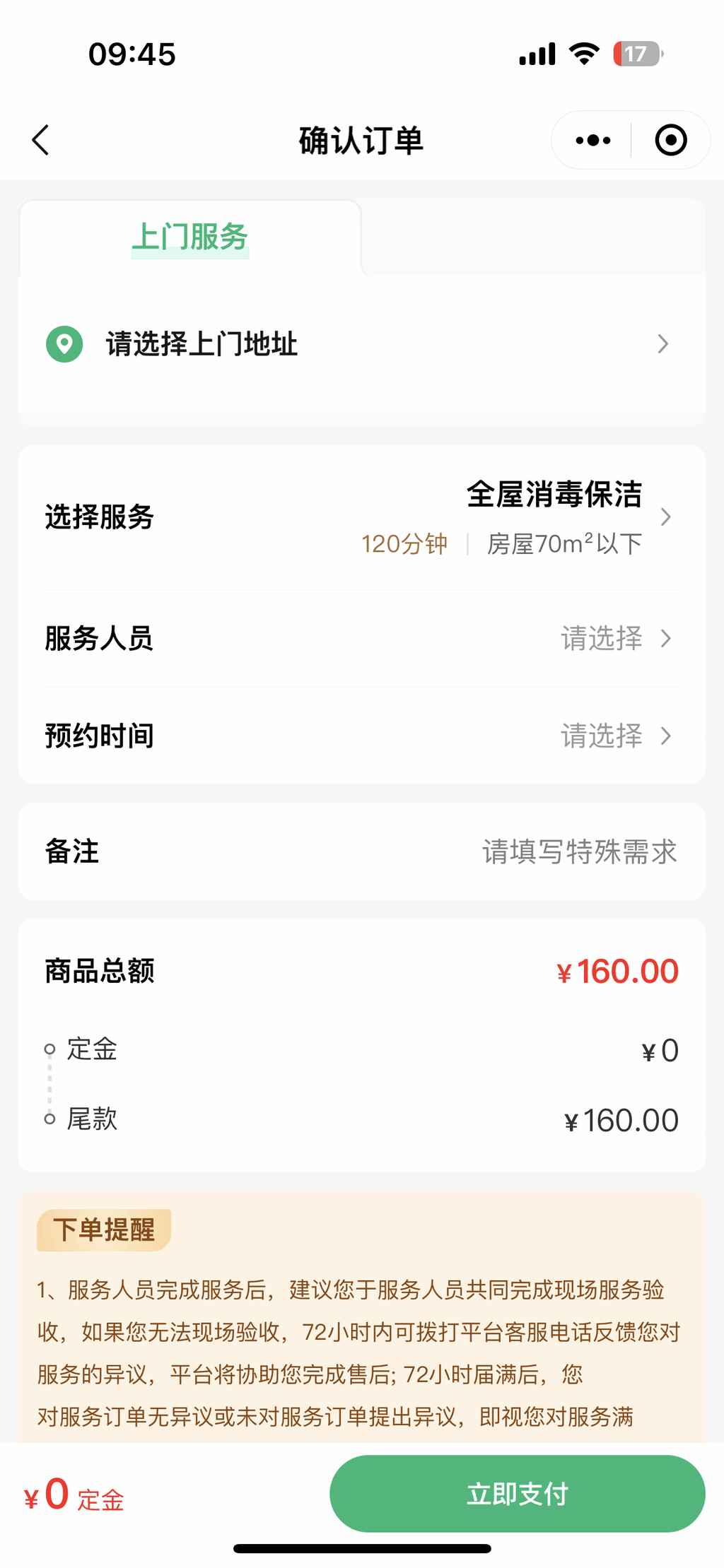Enter special requests in the 备注 field

point(578,851)
